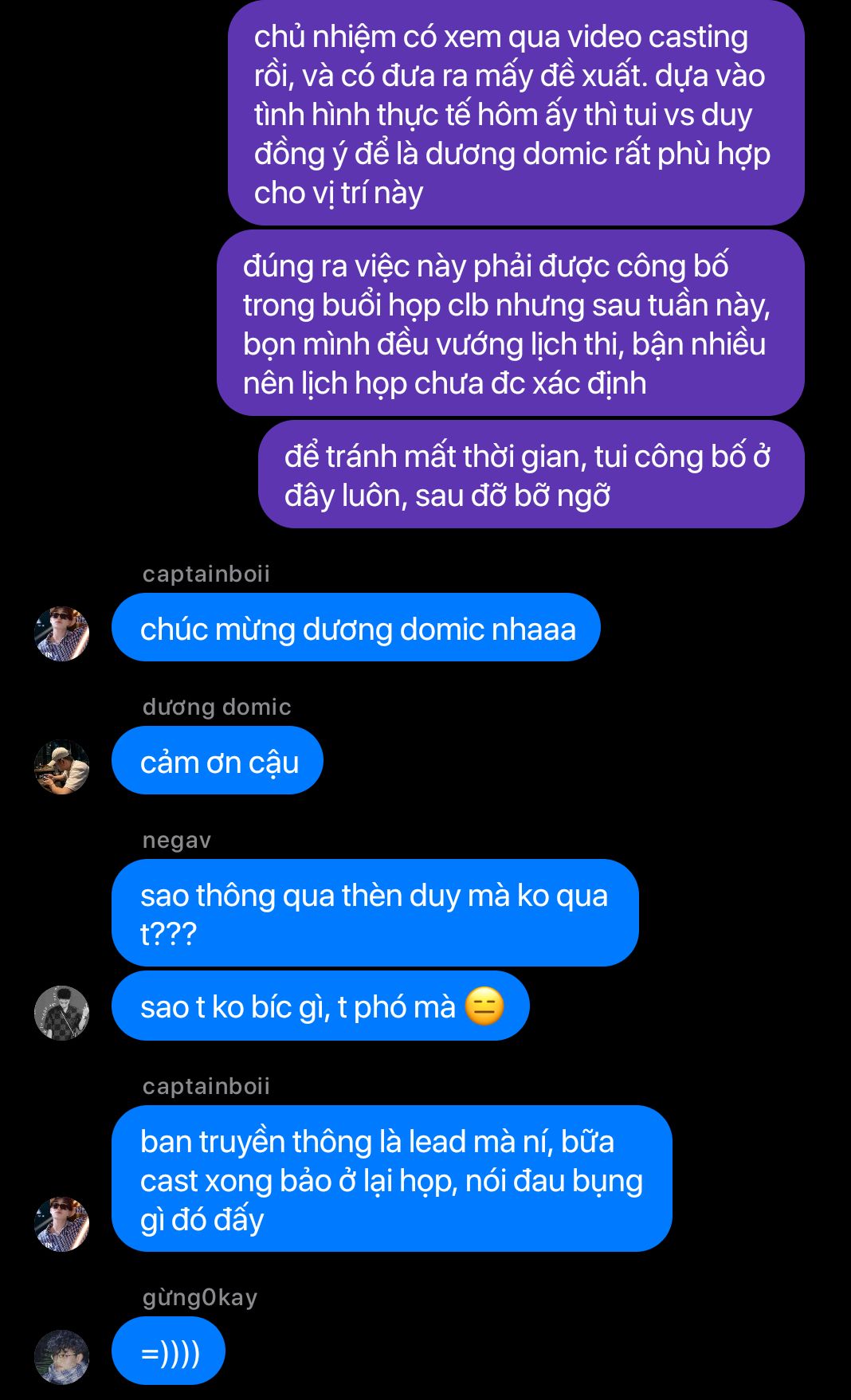Open negav's profile from his avatar

tap(61, 1013)
